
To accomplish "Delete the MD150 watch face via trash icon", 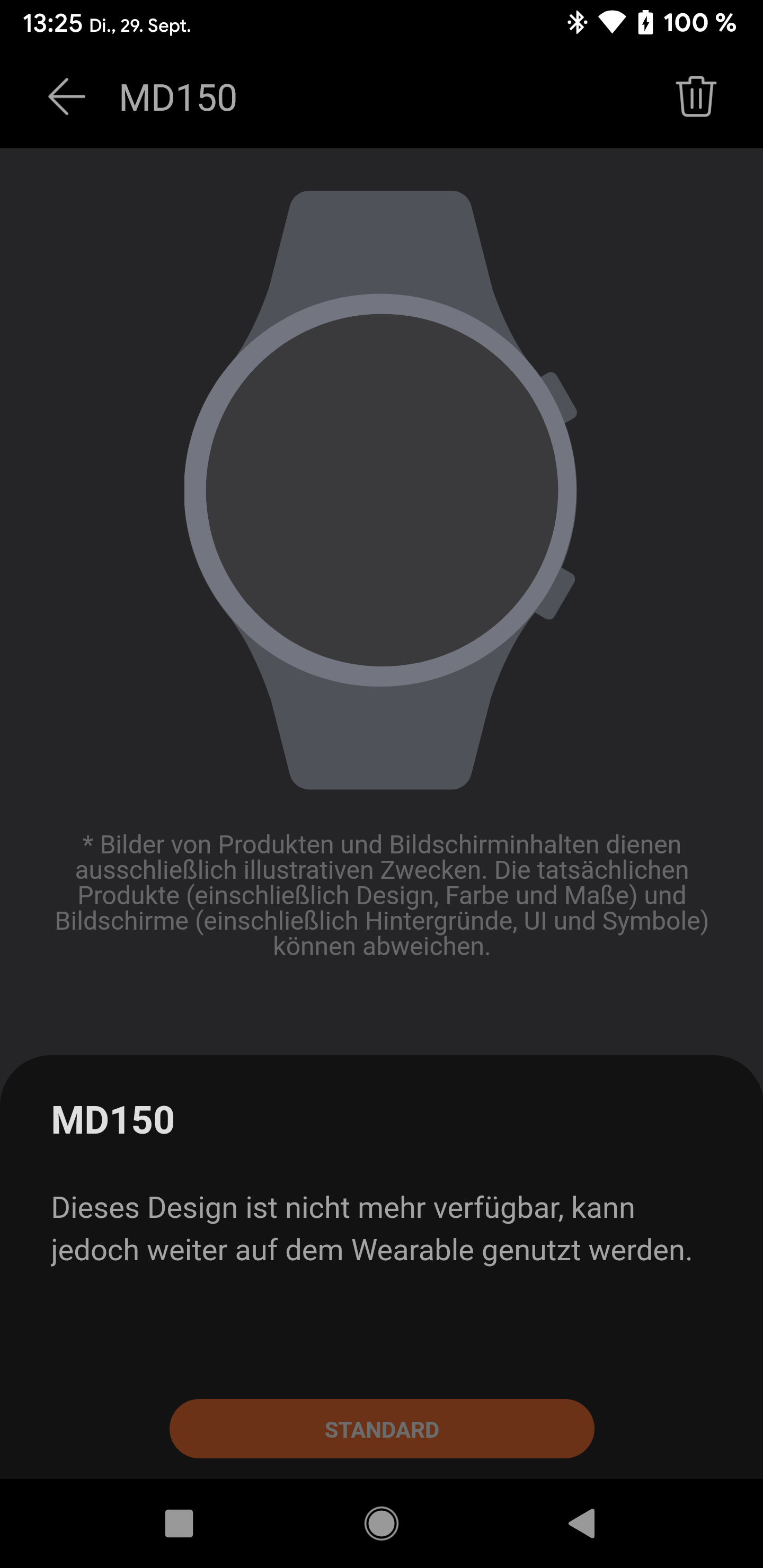I will click(696, 97).
